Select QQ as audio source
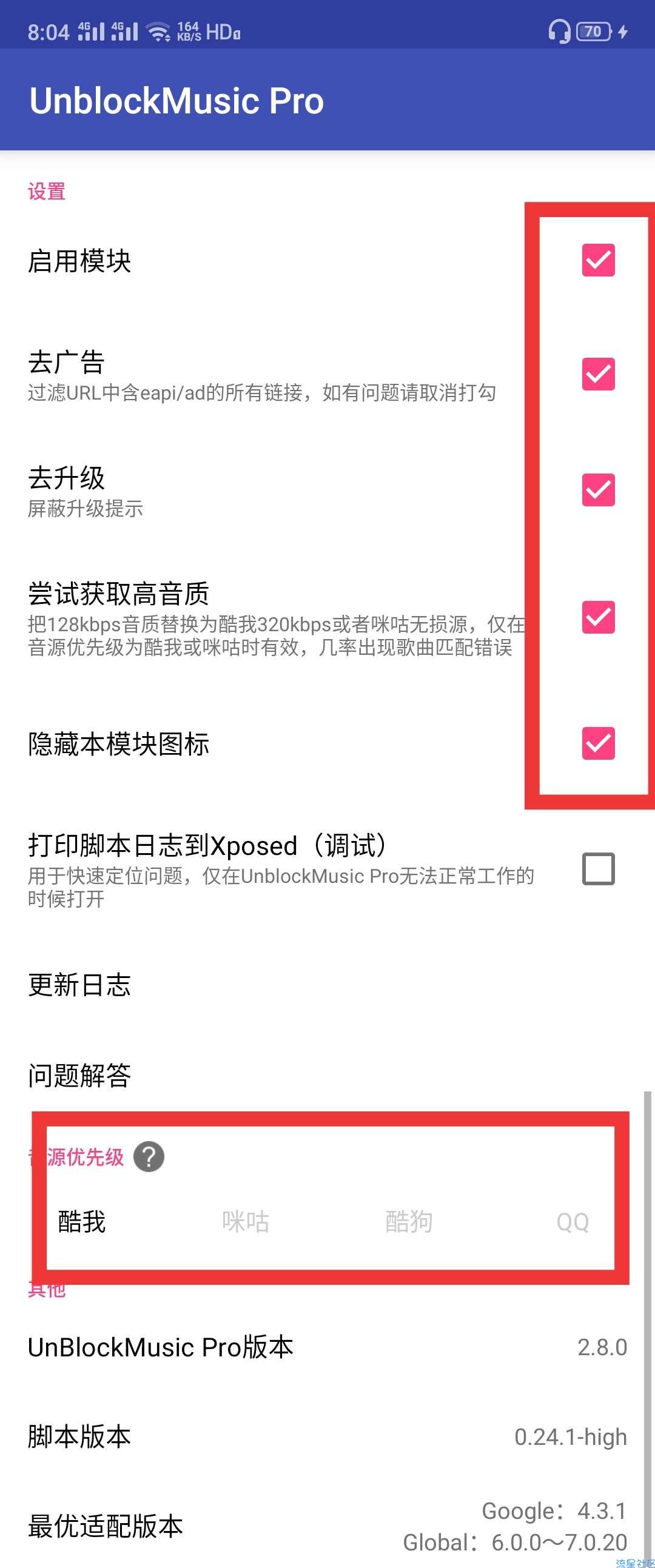Screen dimensions: 655x1568 tap(572, 1222)
